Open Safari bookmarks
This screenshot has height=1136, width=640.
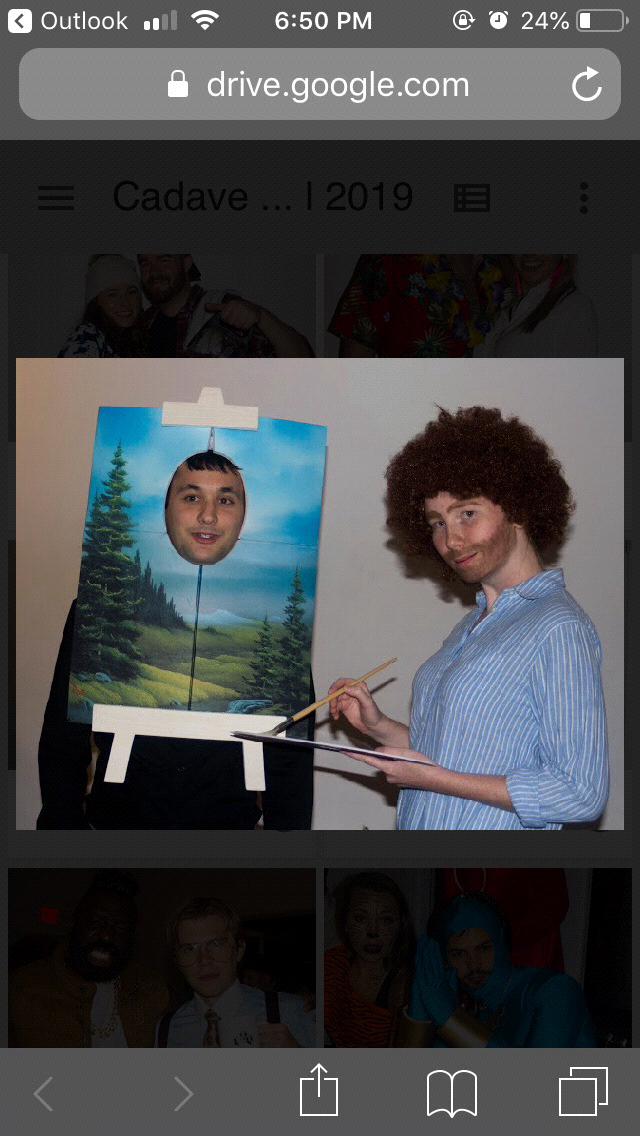tap(452, 1092)
